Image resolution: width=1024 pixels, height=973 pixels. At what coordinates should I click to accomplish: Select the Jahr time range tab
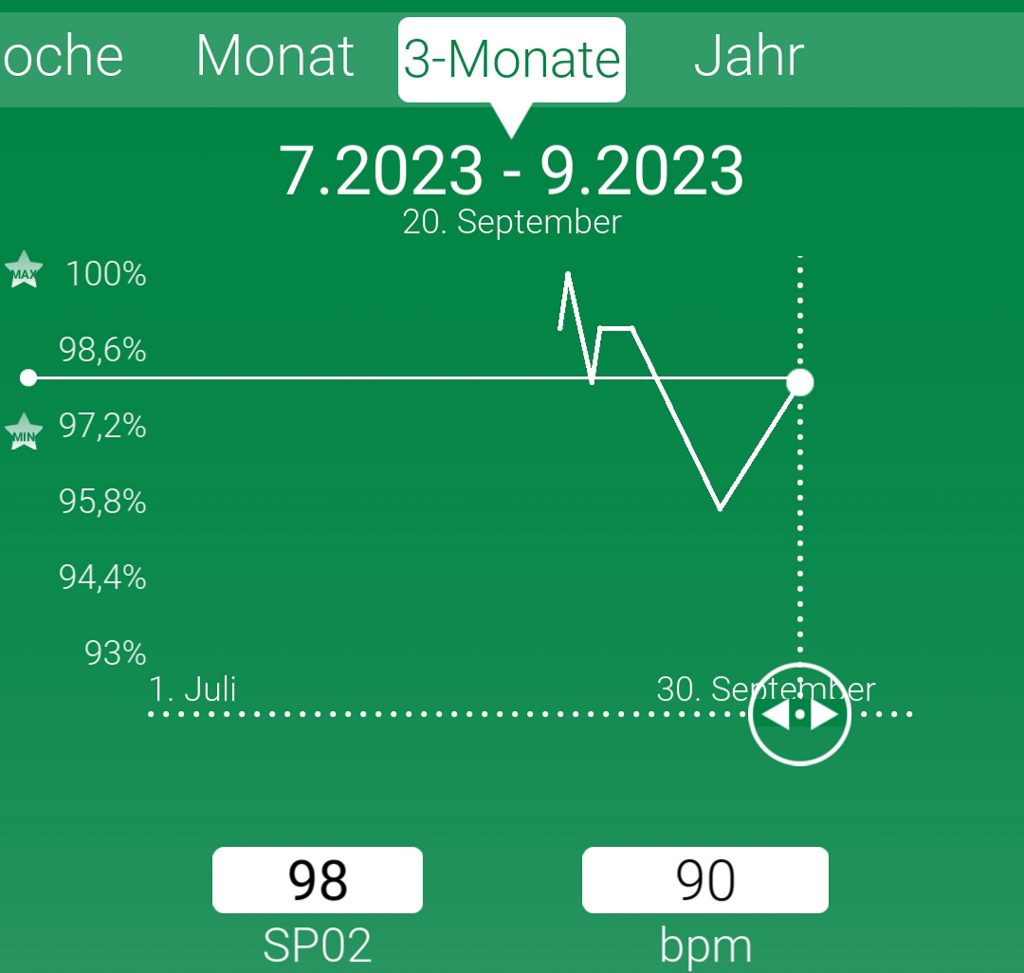(748, 57)
